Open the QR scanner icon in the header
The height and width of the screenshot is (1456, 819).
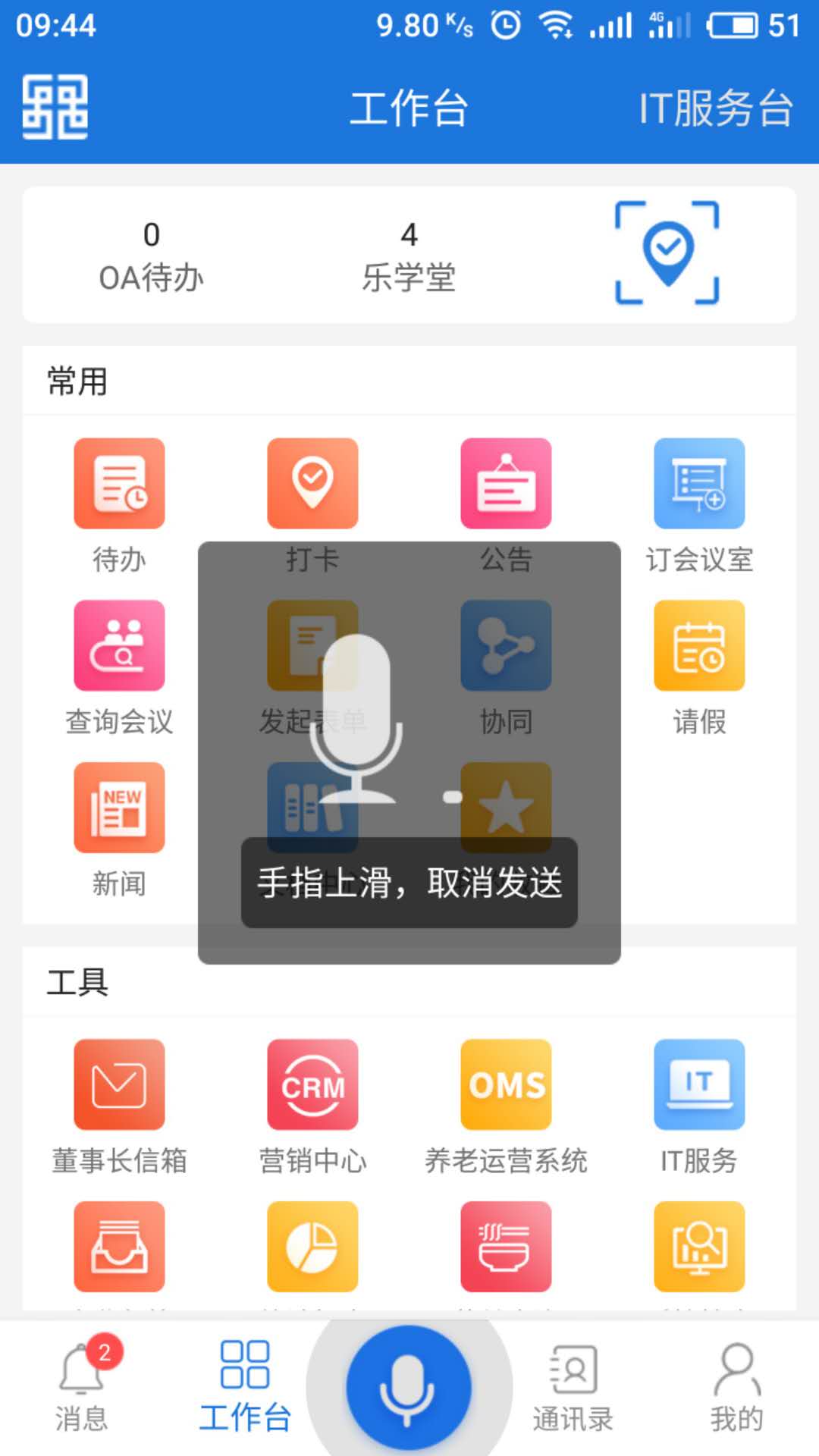(x=55, y=107)
